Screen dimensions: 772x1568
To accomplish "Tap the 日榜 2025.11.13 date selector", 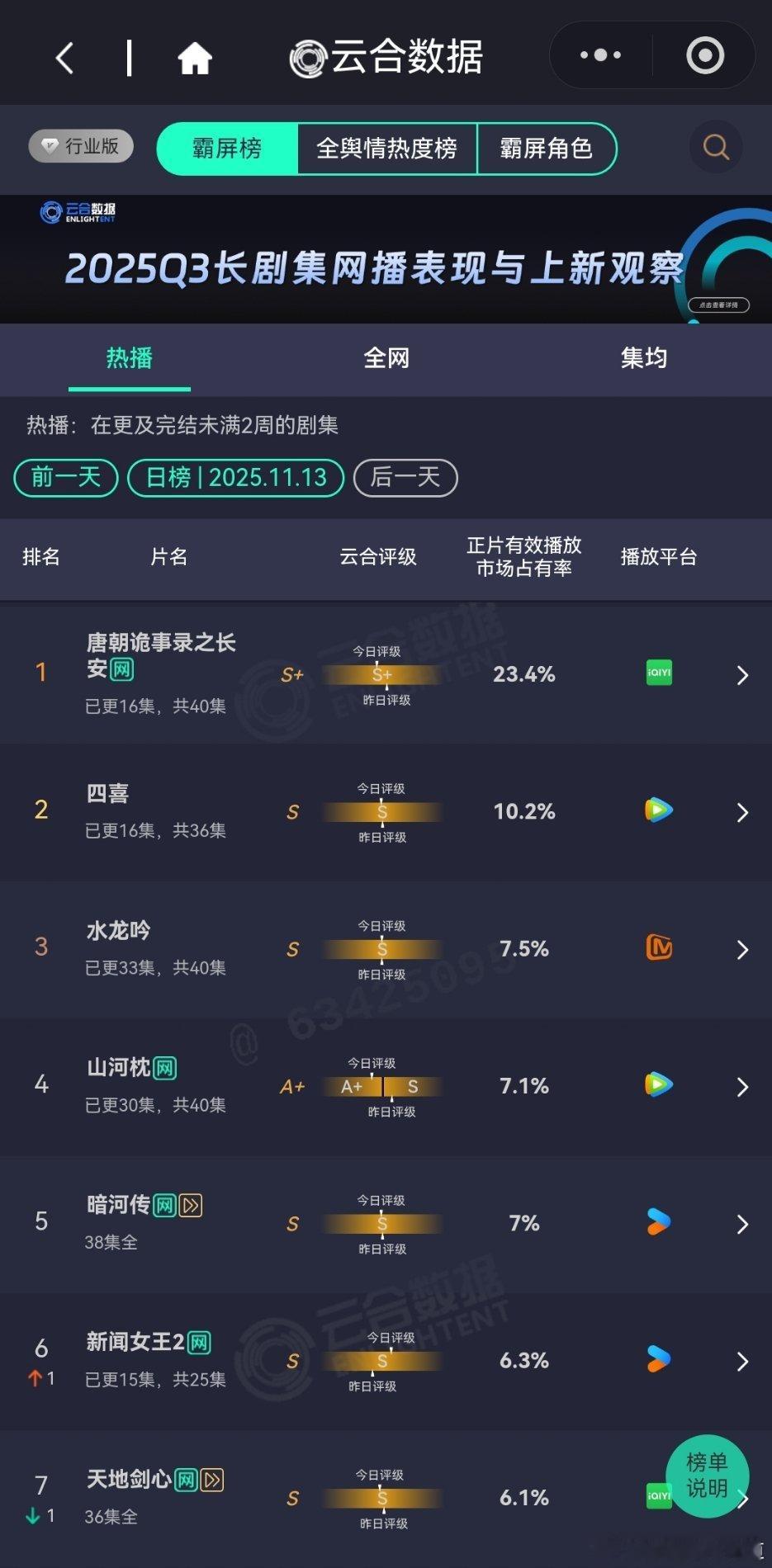I will click(235, 478).
